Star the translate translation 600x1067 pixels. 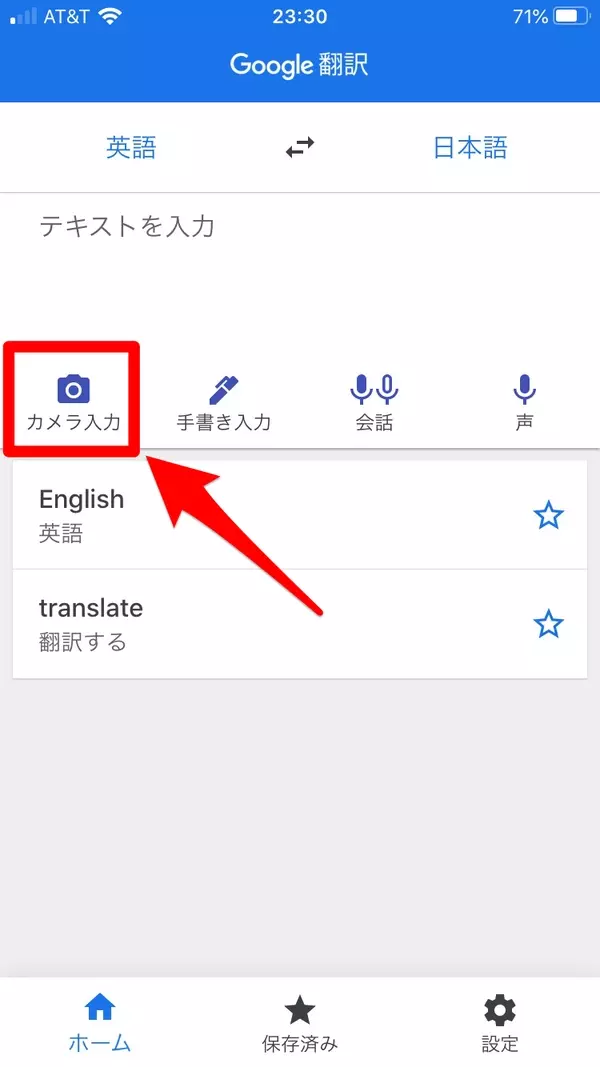[x=548, y=625]
